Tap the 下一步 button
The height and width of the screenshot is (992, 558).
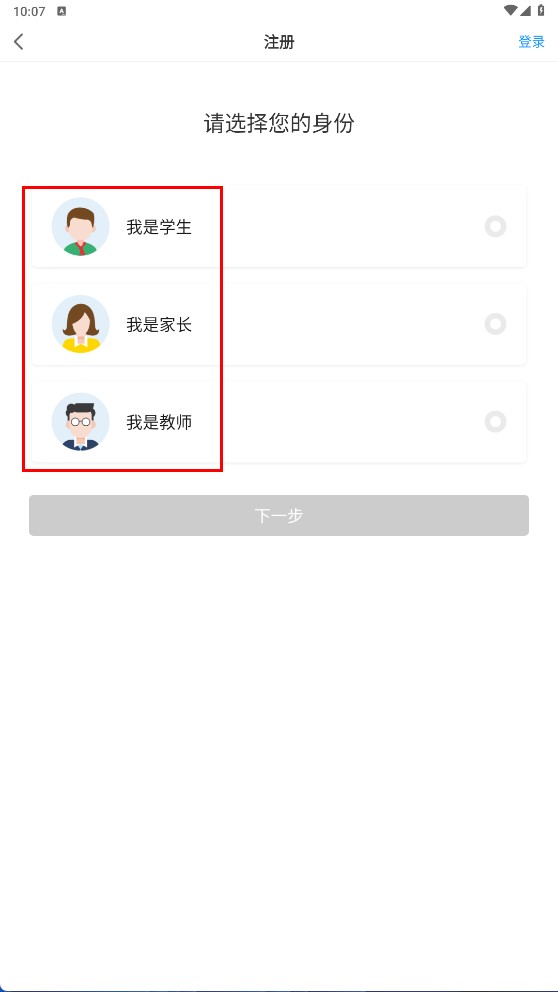click(278, 516)
